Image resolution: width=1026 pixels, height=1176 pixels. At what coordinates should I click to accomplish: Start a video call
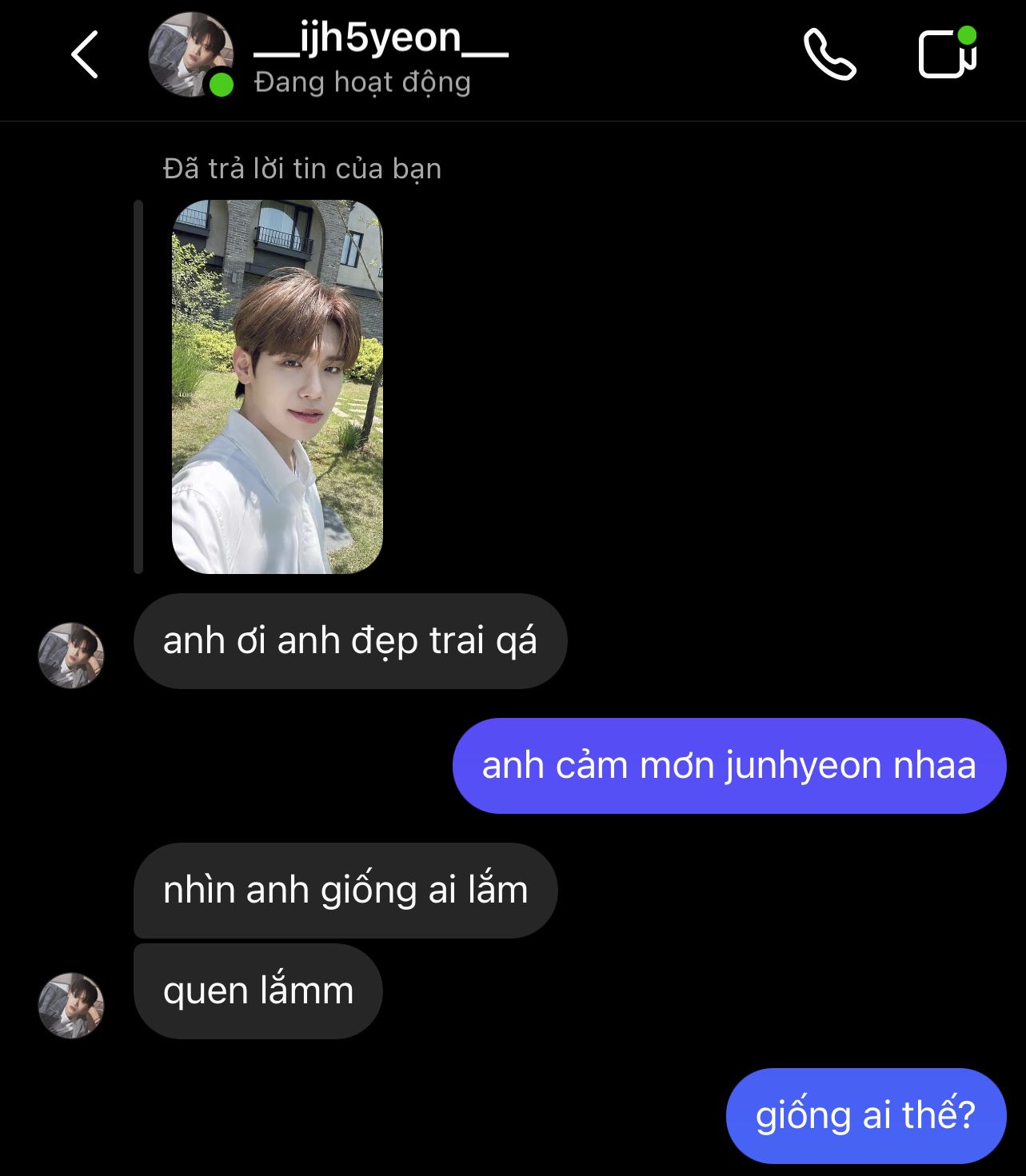pyautogui.click(x=947, y=54)
